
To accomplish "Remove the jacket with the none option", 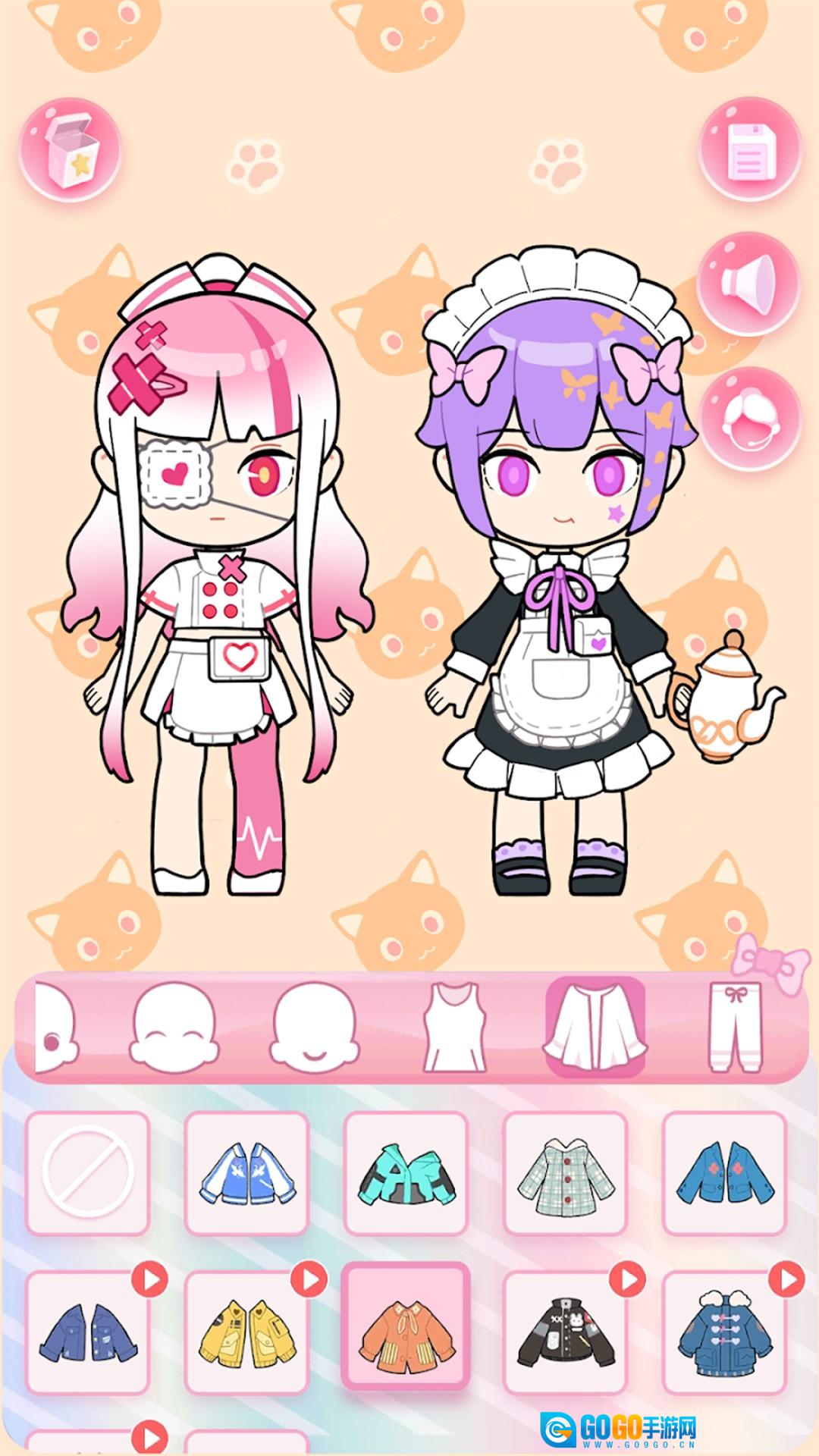I will pyautogui.click(x=87, y=1173).
